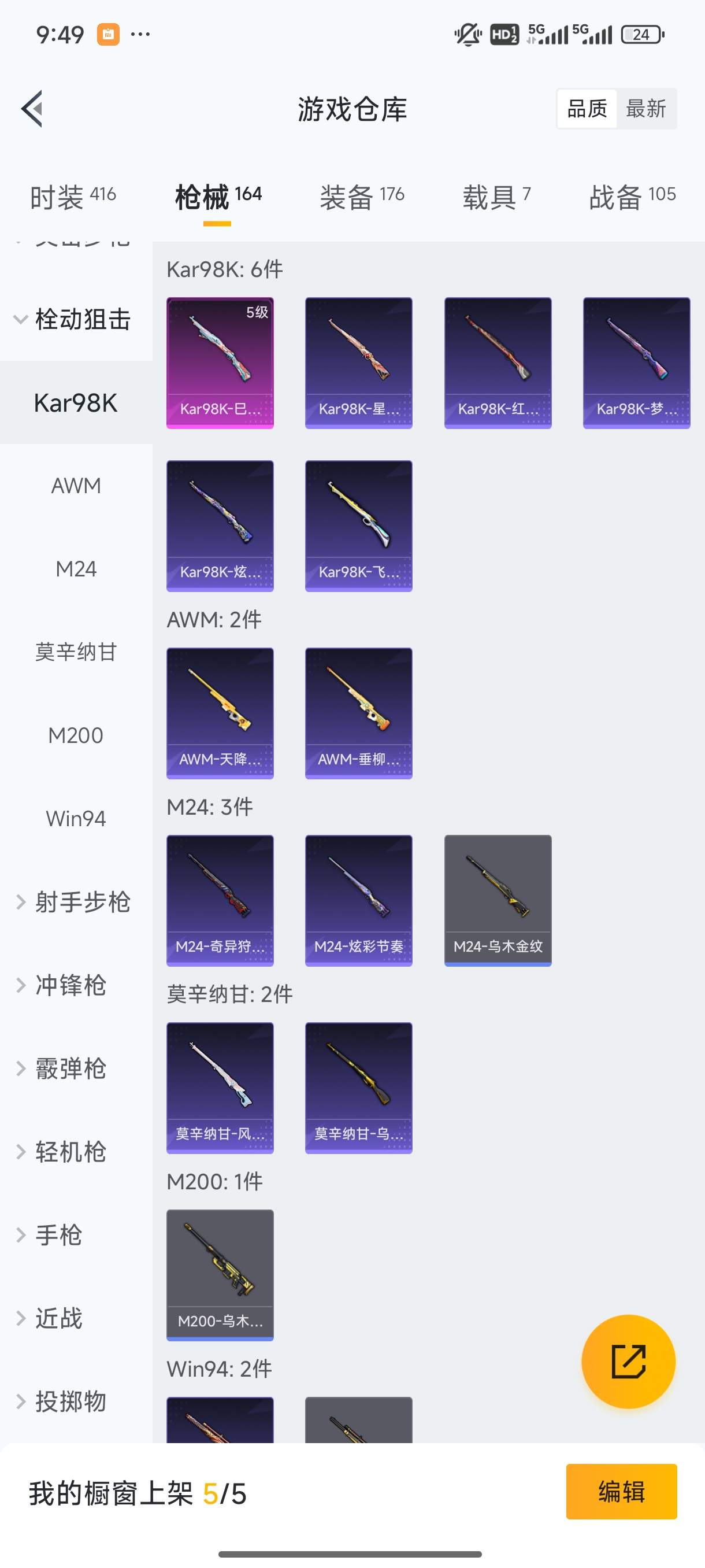Image resolution: width=705 pixels, height=1568 pixels.
Task: Select the M24-乌木金纹 weapon skin
Action: (x=498, y=900)
